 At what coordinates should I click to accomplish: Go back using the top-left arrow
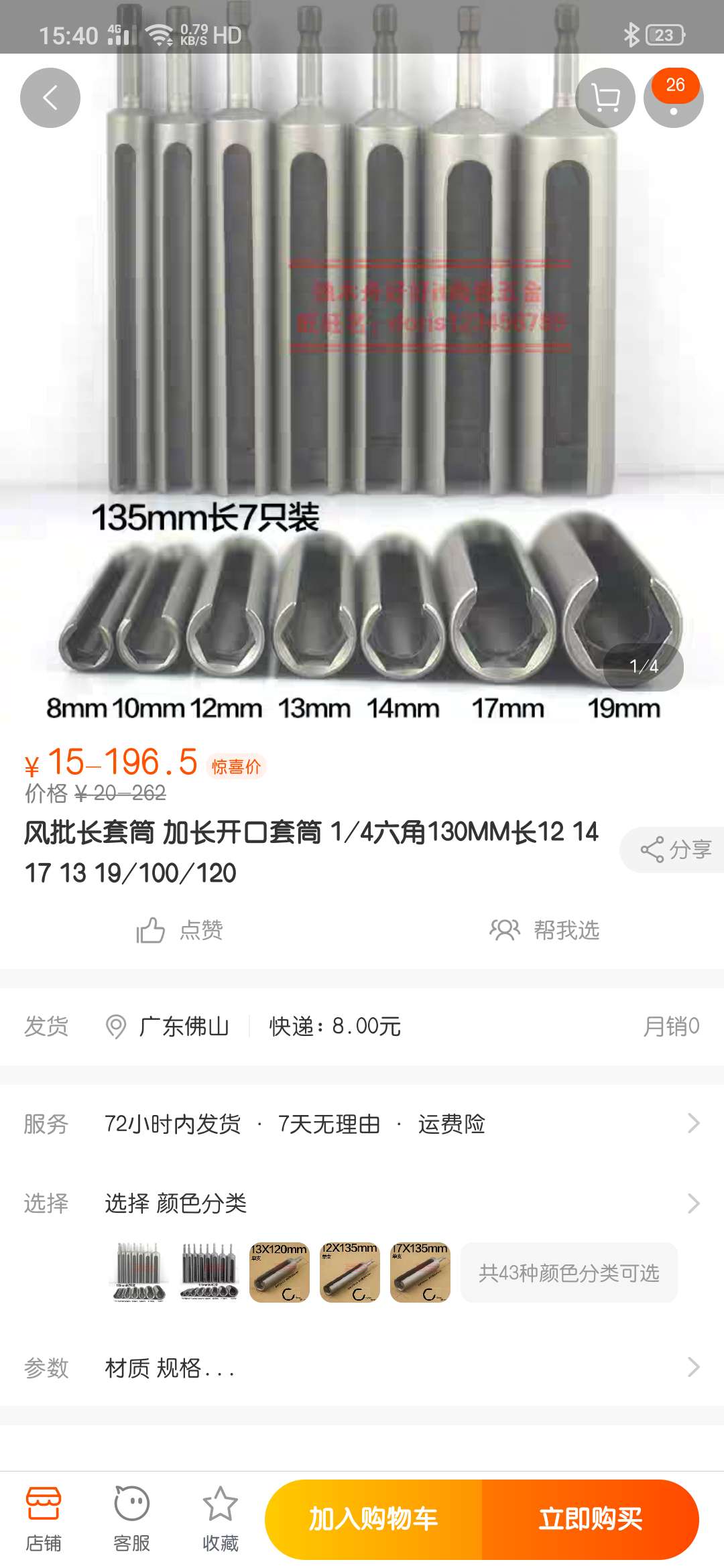coord(50,98)
